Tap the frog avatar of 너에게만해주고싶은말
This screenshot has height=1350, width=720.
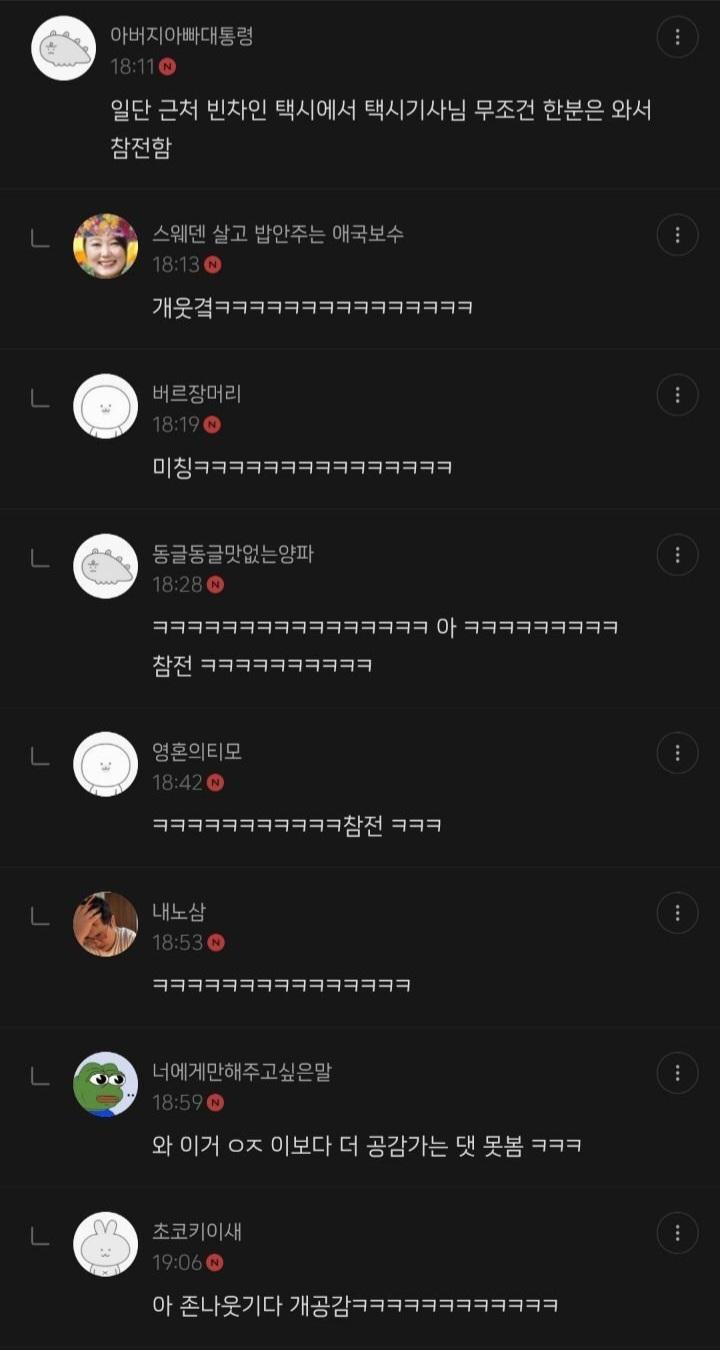click(106, 1084)
